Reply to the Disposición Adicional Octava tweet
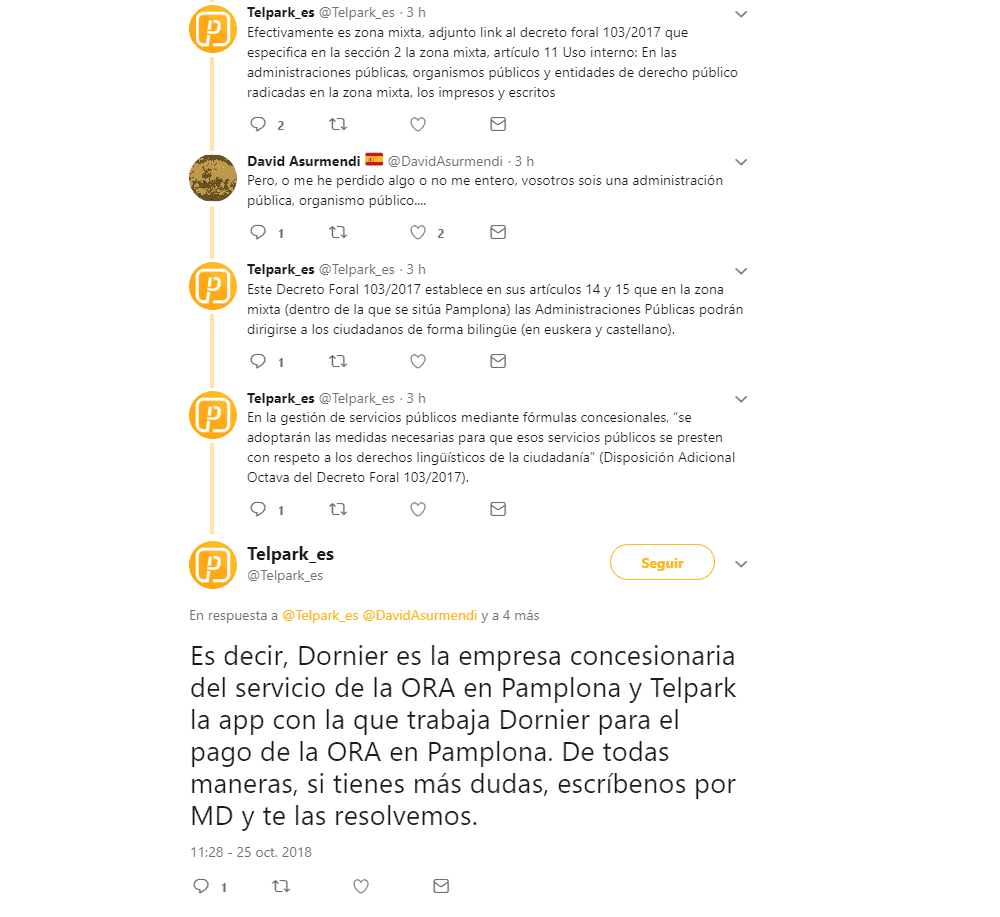Screen dimensions: 1000x917 258,510
